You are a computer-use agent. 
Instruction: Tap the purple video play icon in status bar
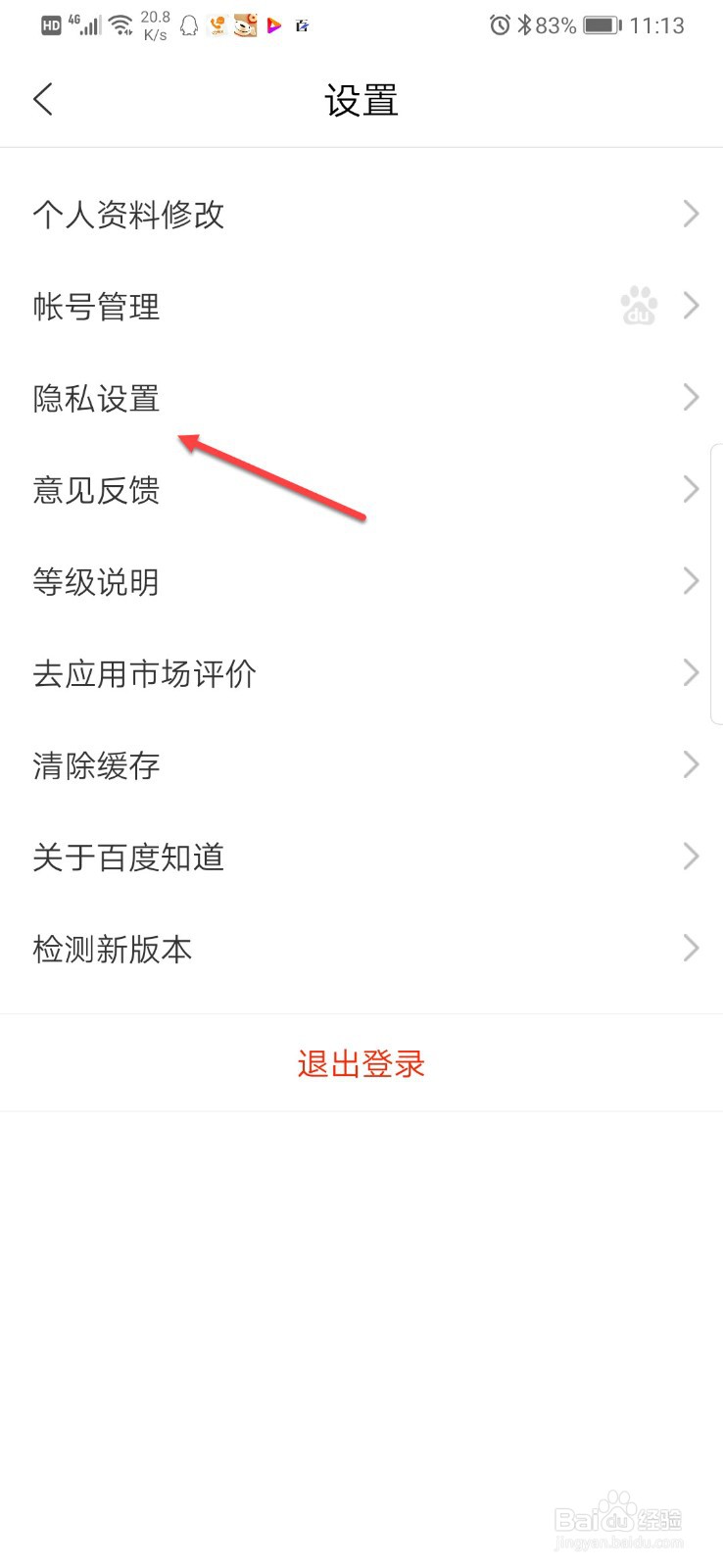274,25
